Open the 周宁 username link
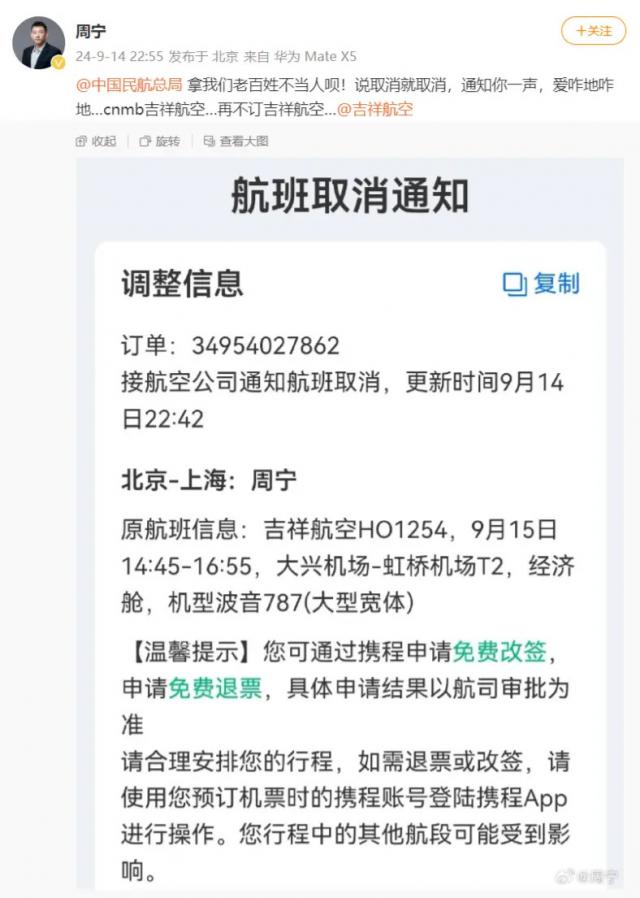The image size is (640, 898). click(x=90, y=32)
